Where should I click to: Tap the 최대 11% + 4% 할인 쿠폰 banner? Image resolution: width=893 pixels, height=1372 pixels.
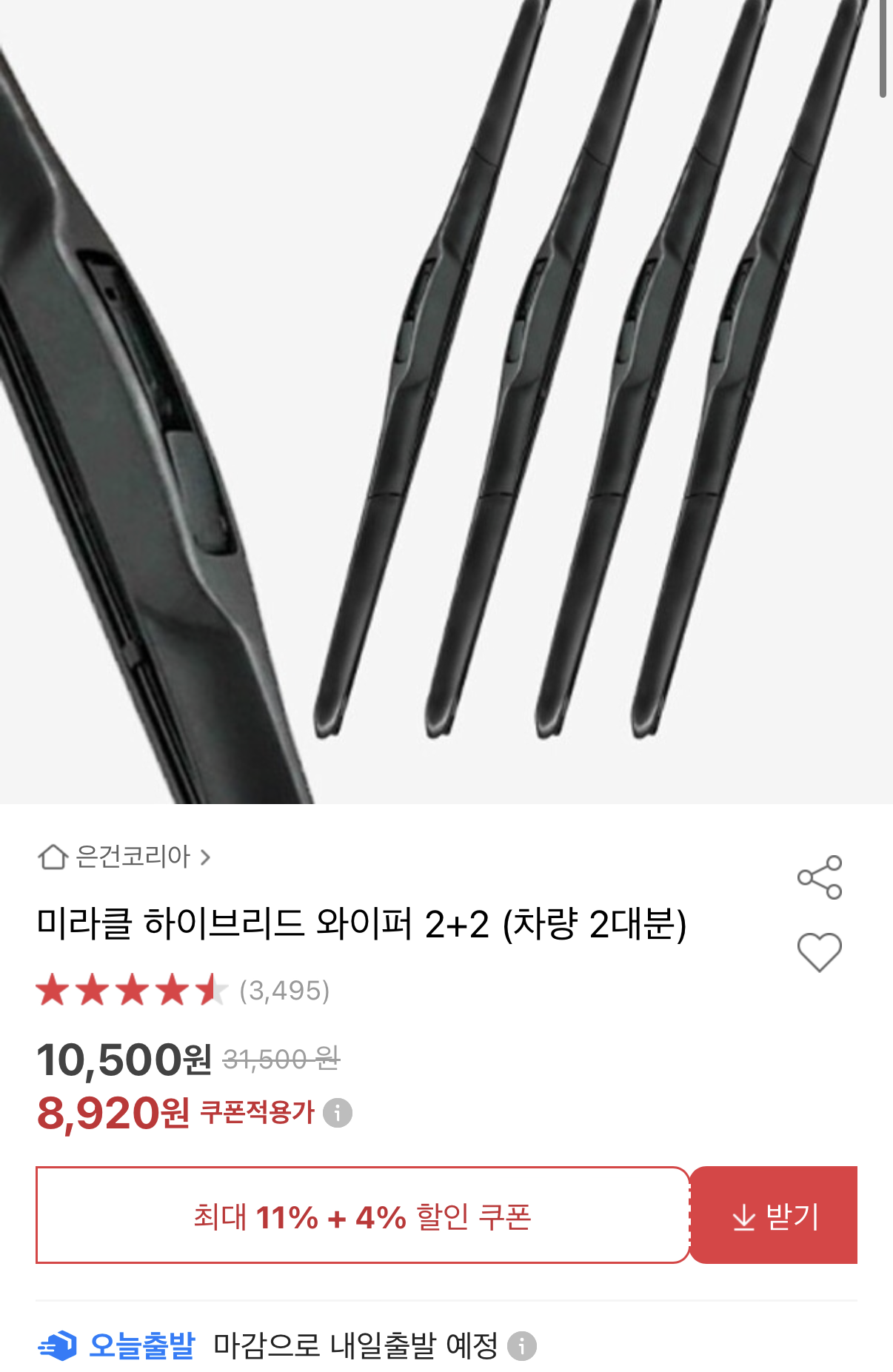(x=363, y=1215)
